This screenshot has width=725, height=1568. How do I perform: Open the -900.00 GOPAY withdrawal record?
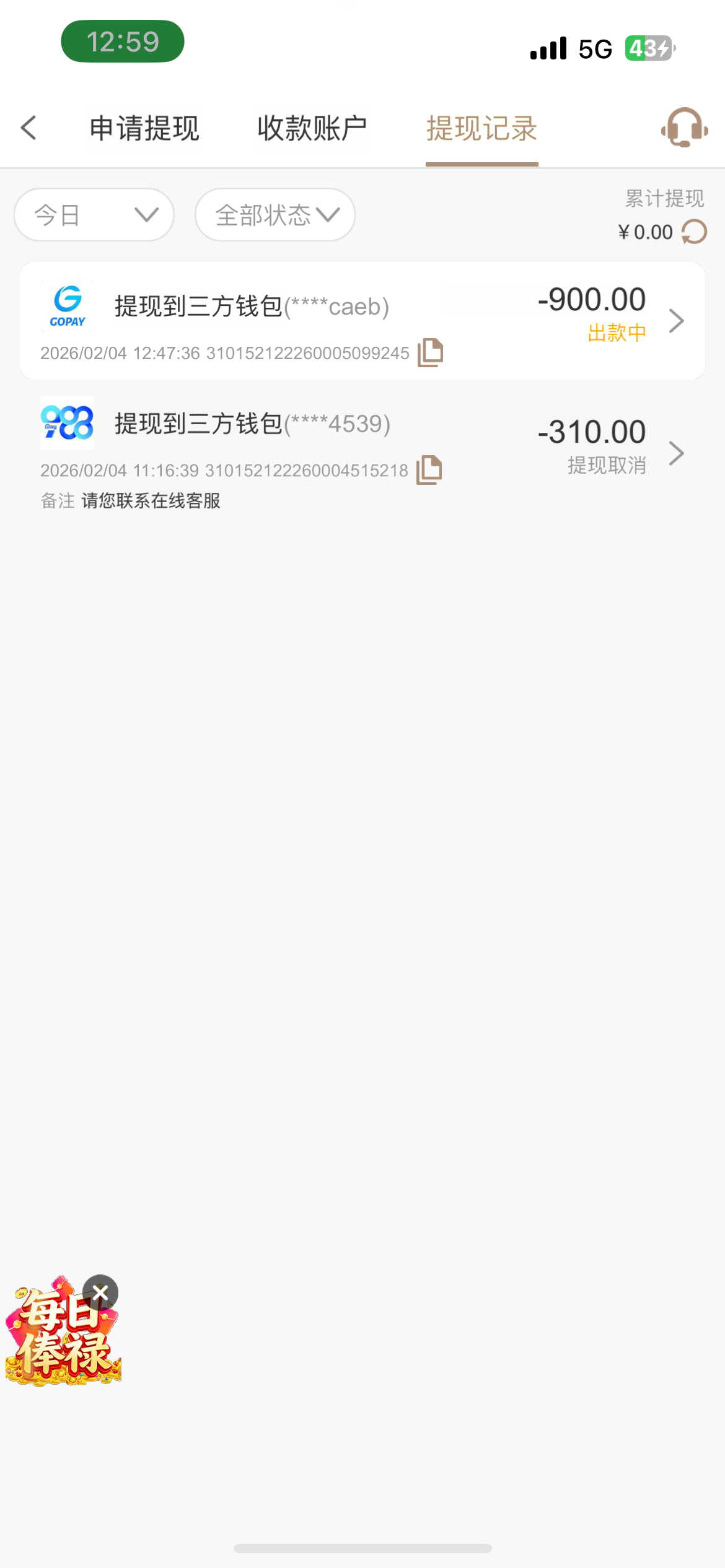pyautogui.click(x=362, y=321)
